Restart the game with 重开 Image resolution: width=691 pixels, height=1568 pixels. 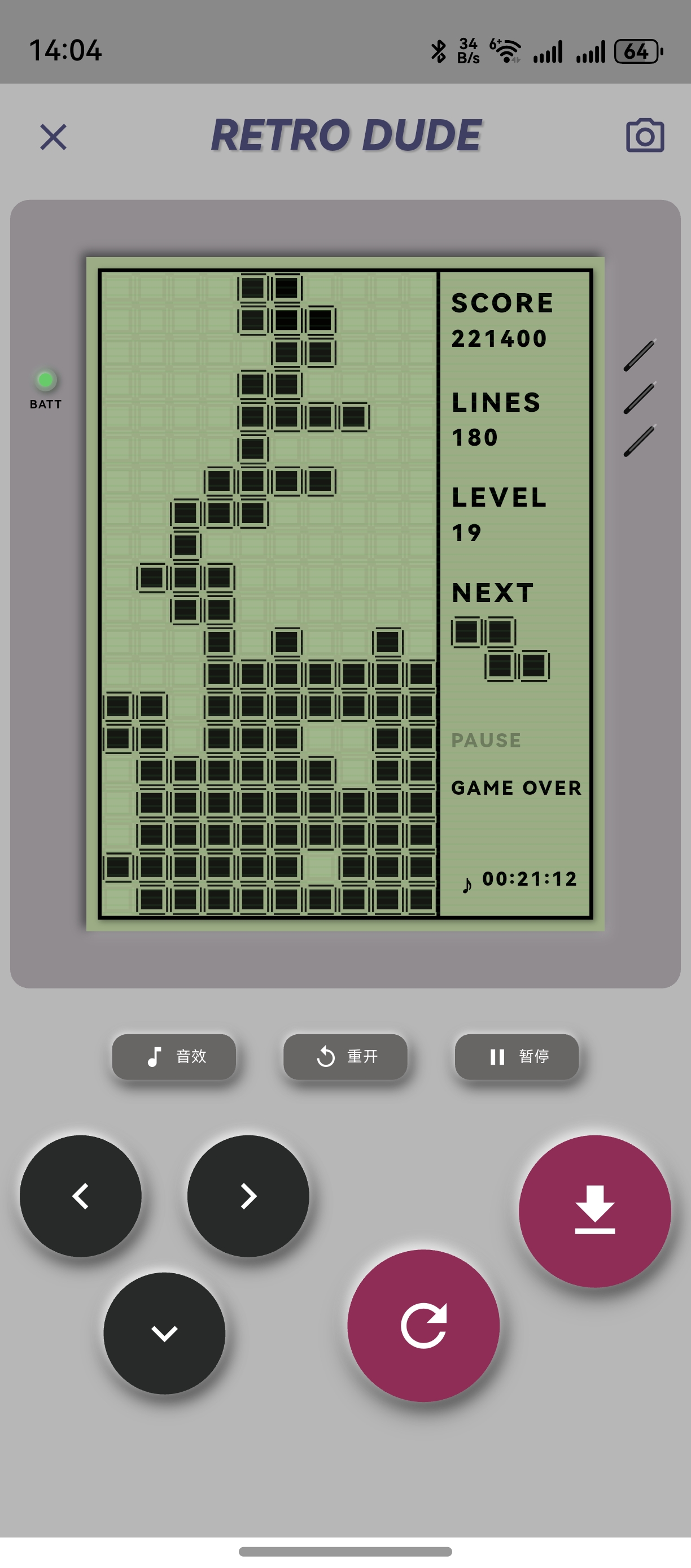345,1056
